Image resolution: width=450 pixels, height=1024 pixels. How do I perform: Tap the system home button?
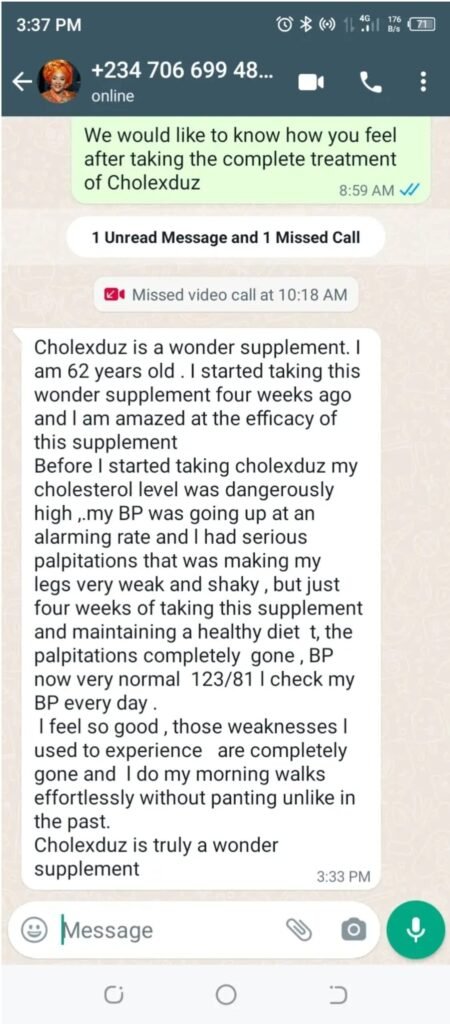click(x=226, y=995)
